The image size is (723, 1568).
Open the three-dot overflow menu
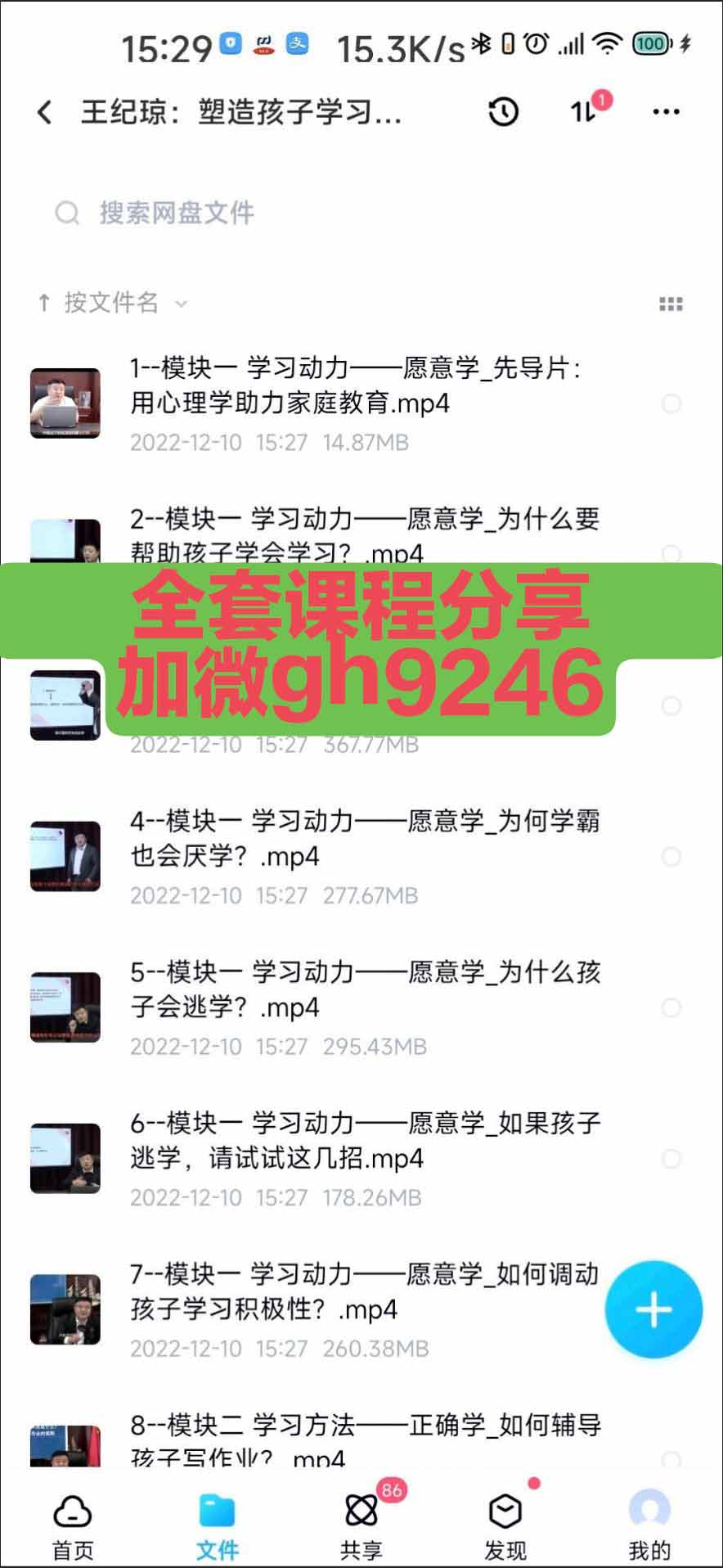(666, 112)
